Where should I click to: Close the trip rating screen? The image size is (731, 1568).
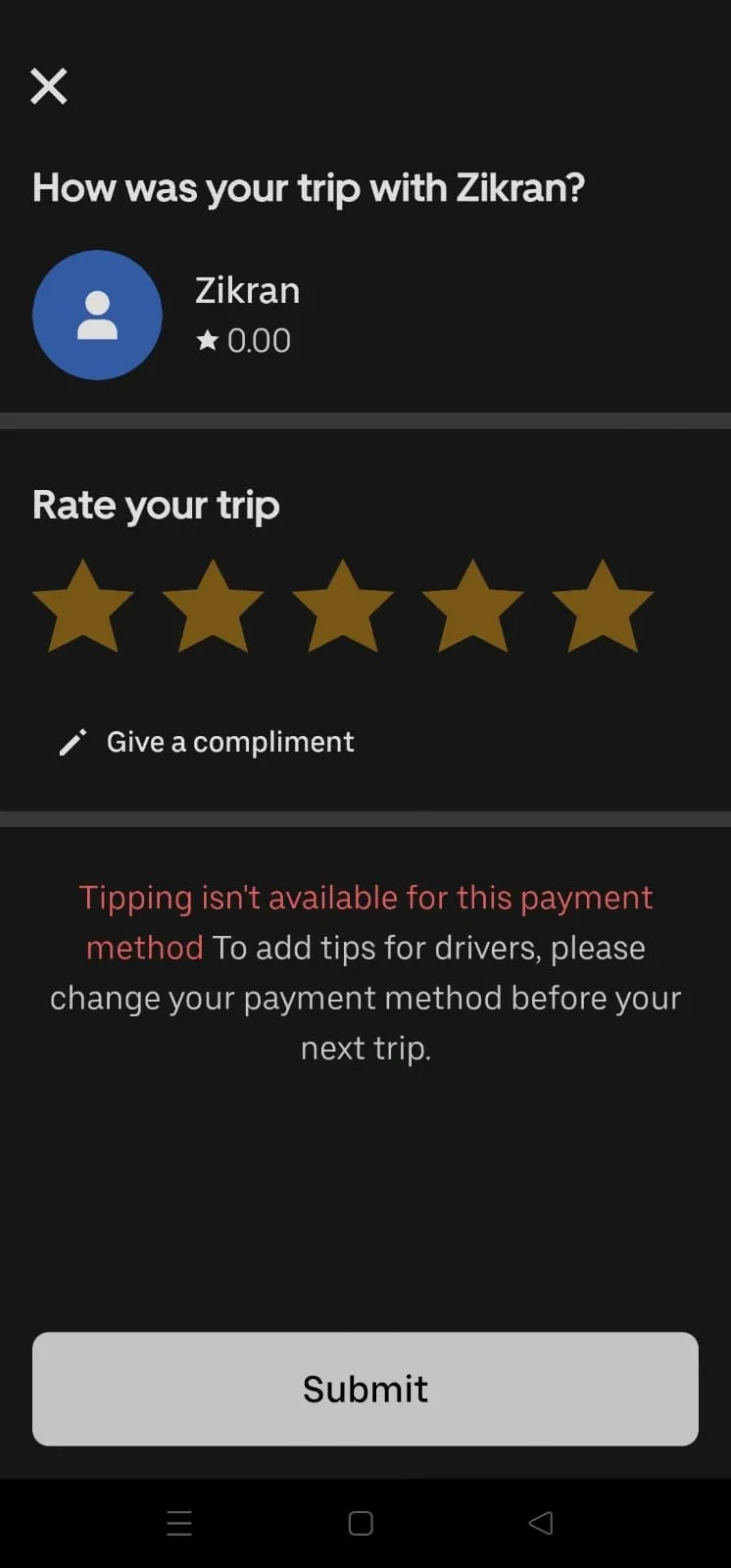48,86
